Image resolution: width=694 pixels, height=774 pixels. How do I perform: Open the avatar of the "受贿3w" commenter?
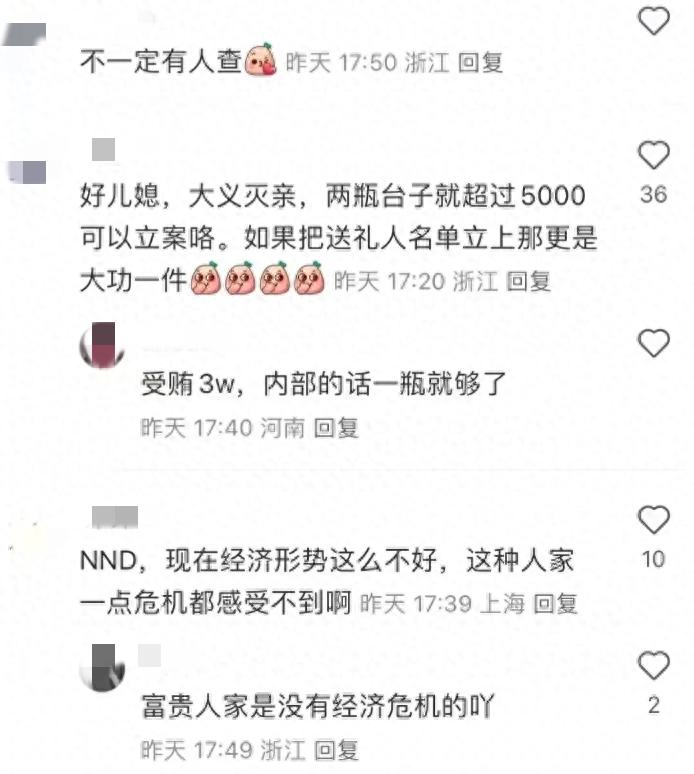point(102,347)
